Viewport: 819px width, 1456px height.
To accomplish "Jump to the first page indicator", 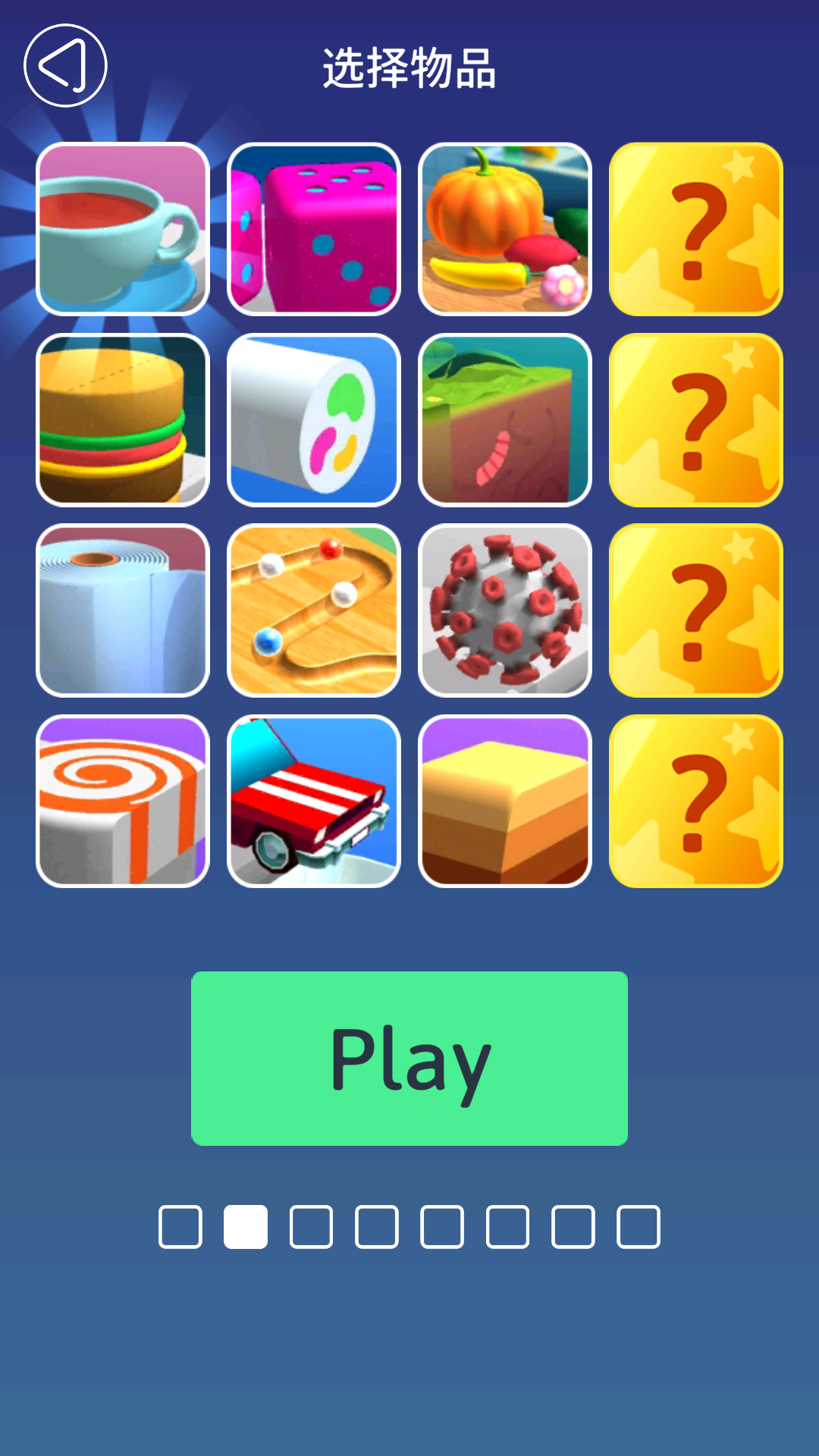I will pyautogui.click(x=180, y=1227).
